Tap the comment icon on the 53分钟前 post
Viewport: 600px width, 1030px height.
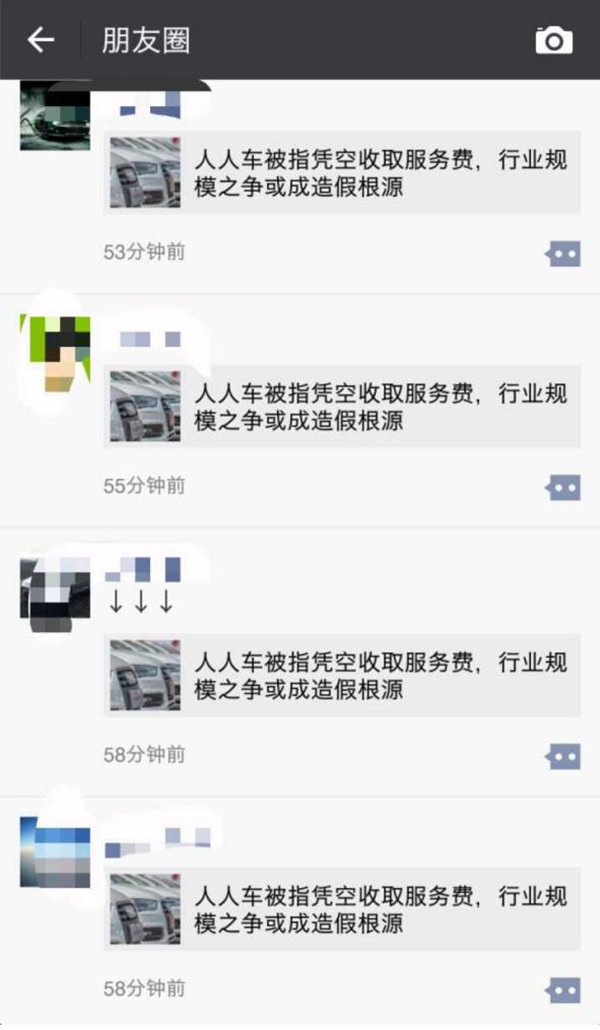point(563,254)
